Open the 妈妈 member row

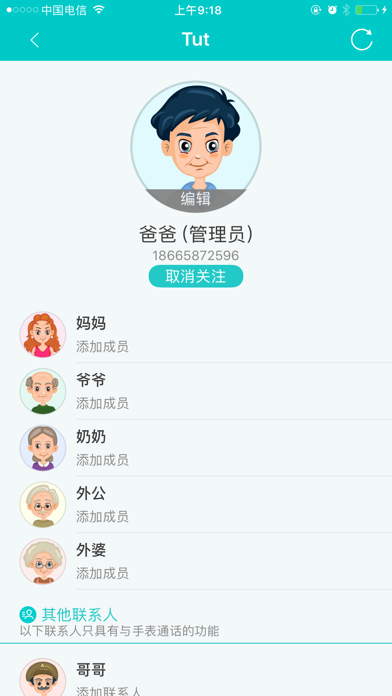pos(196,334)
